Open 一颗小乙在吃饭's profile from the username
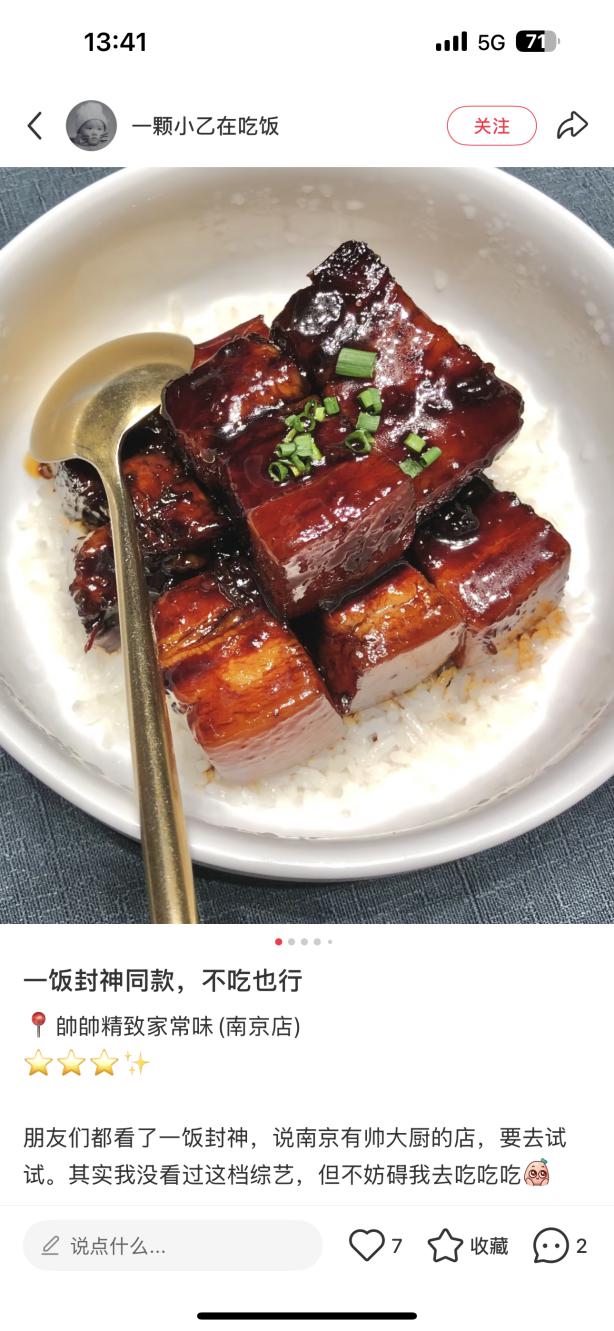This screenshot has height=1331, width=614. [x=205, y=126]
